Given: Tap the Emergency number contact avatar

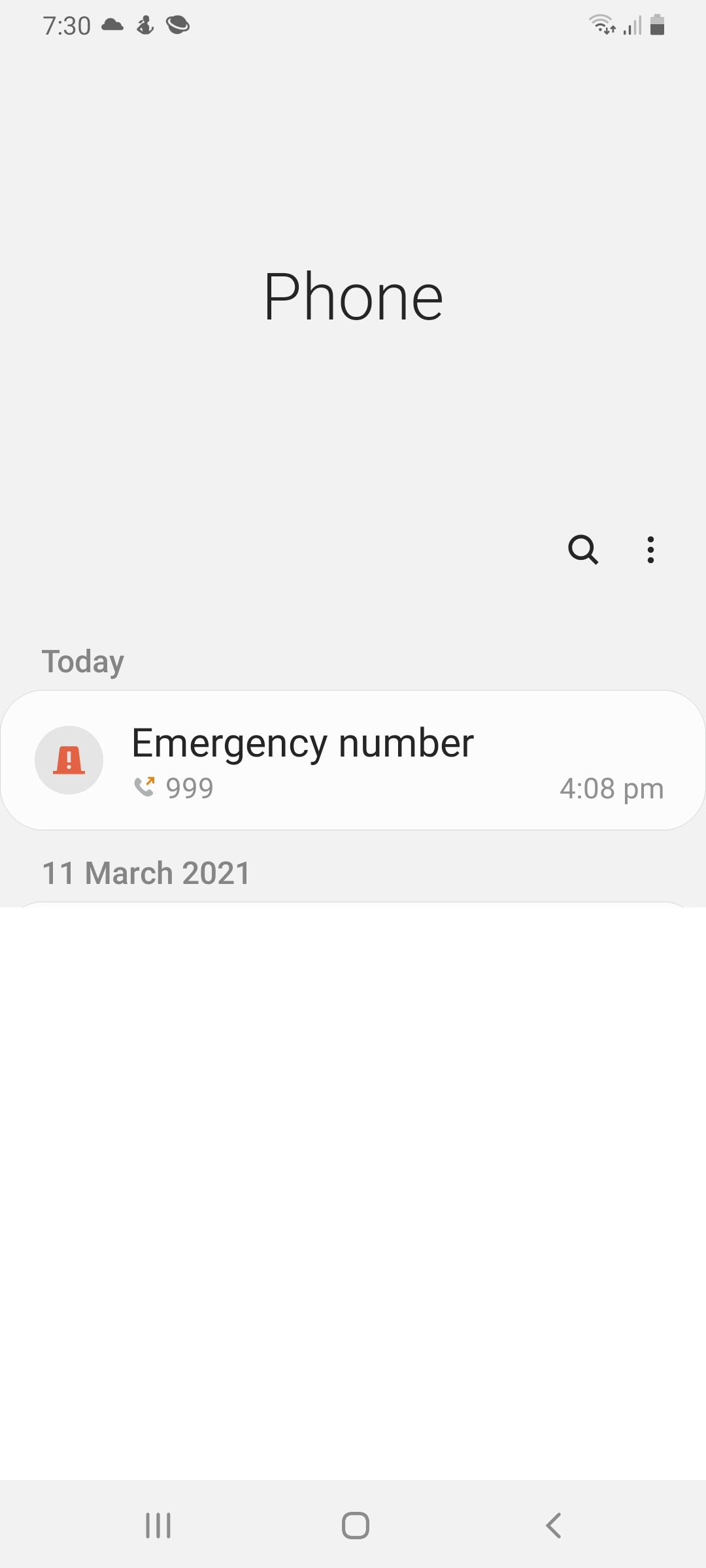Looking at the screenshot, I should coord(69,760).
